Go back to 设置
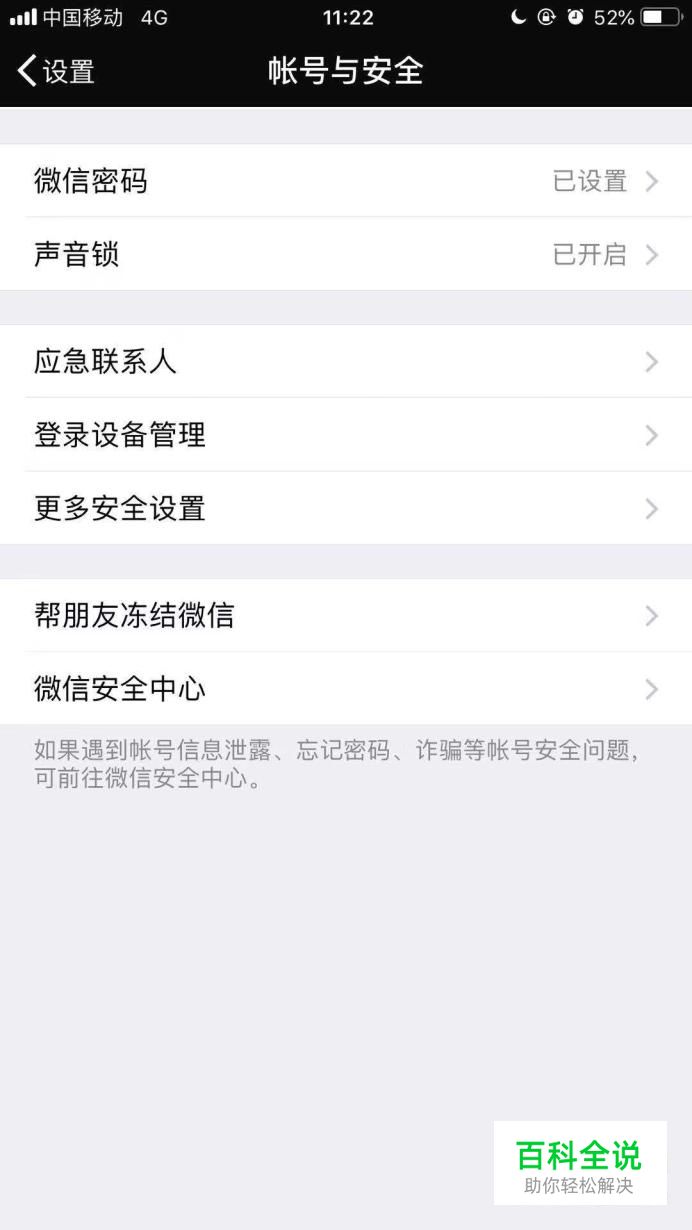This screenshot has width=692, height=1230. 57,71
